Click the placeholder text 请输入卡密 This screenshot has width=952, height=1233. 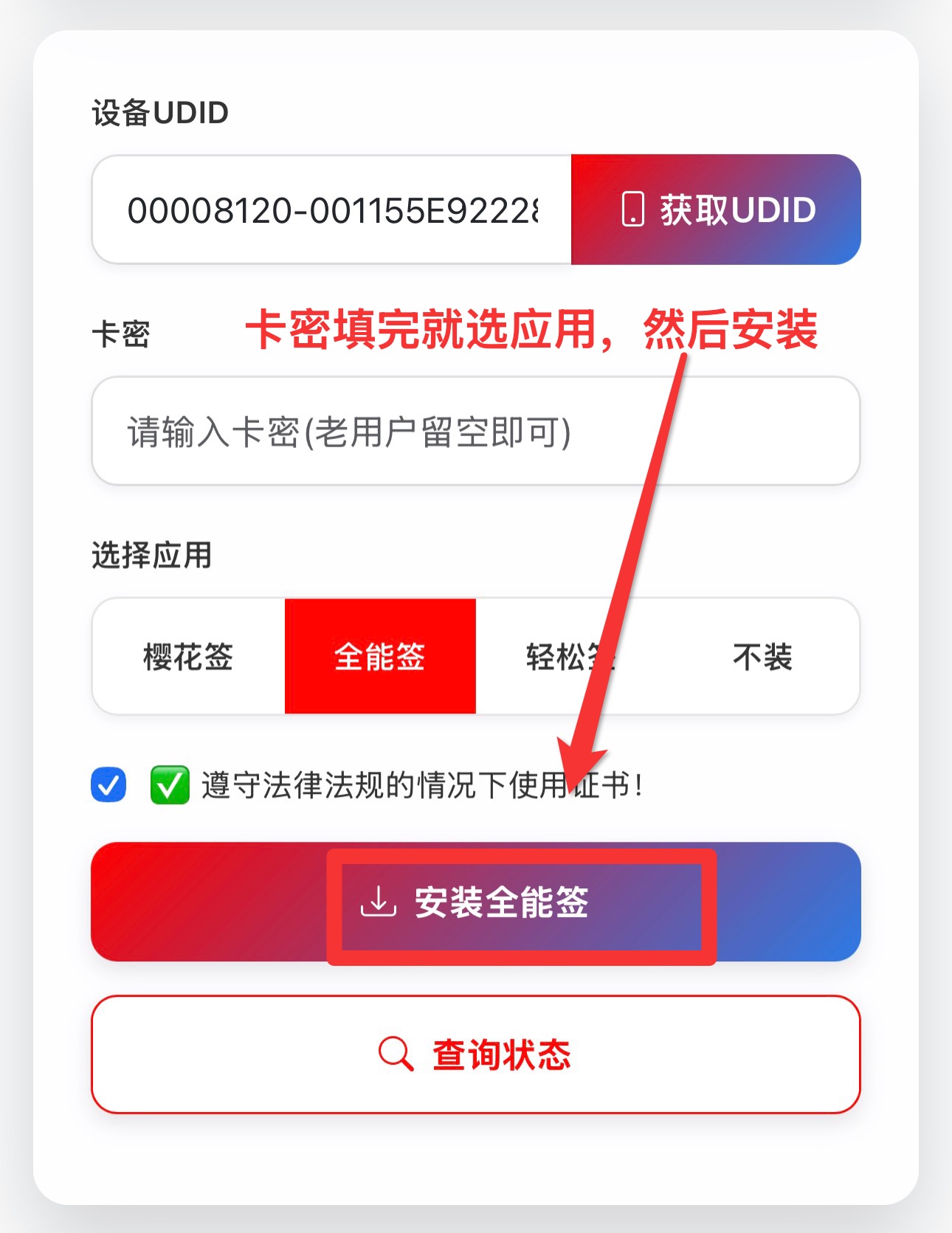coord(347,430)
